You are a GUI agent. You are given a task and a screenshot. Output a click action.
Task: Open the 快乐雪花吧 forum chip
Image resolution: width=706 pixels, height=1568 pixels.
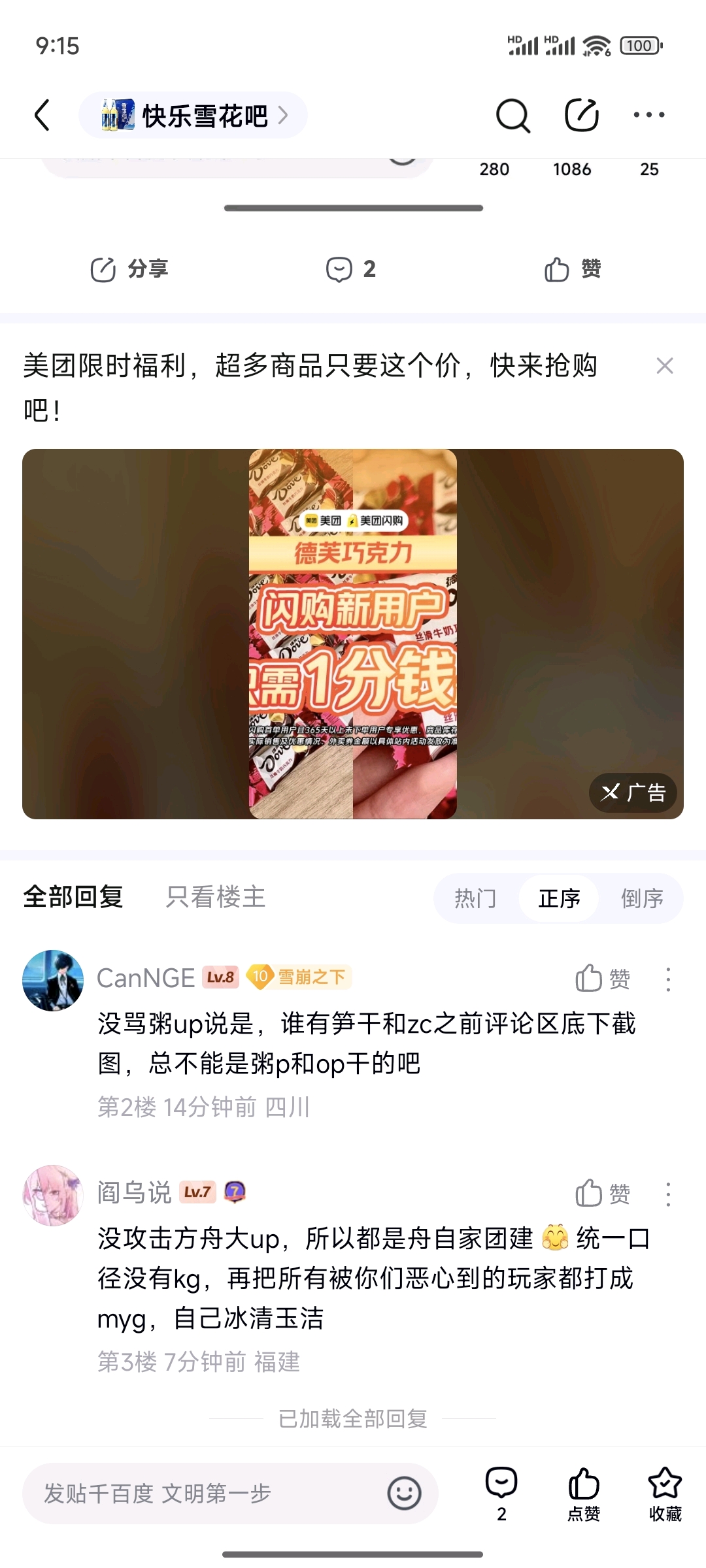[193, 115]
